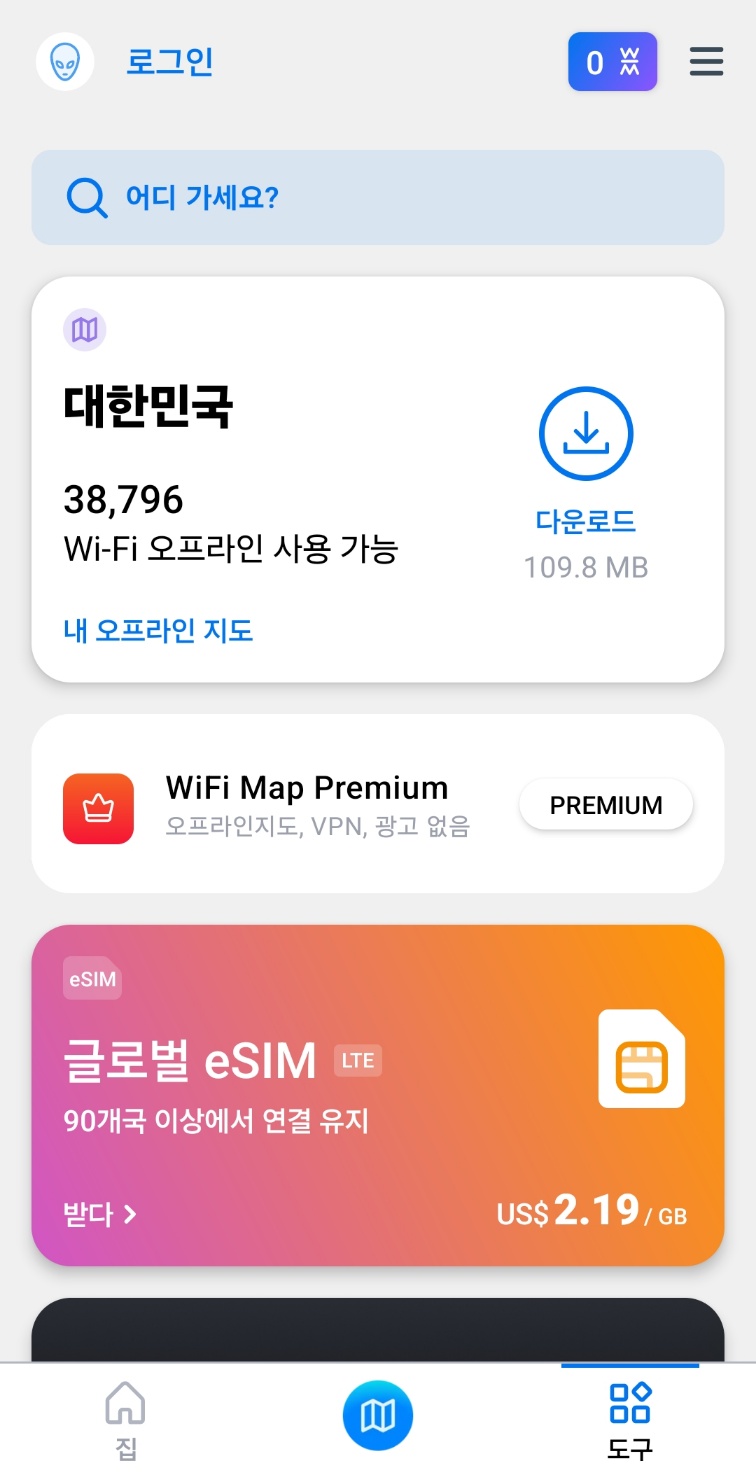Click the eSIM badge on the banner
756x1474 pixels.
(x=91, y=979)
